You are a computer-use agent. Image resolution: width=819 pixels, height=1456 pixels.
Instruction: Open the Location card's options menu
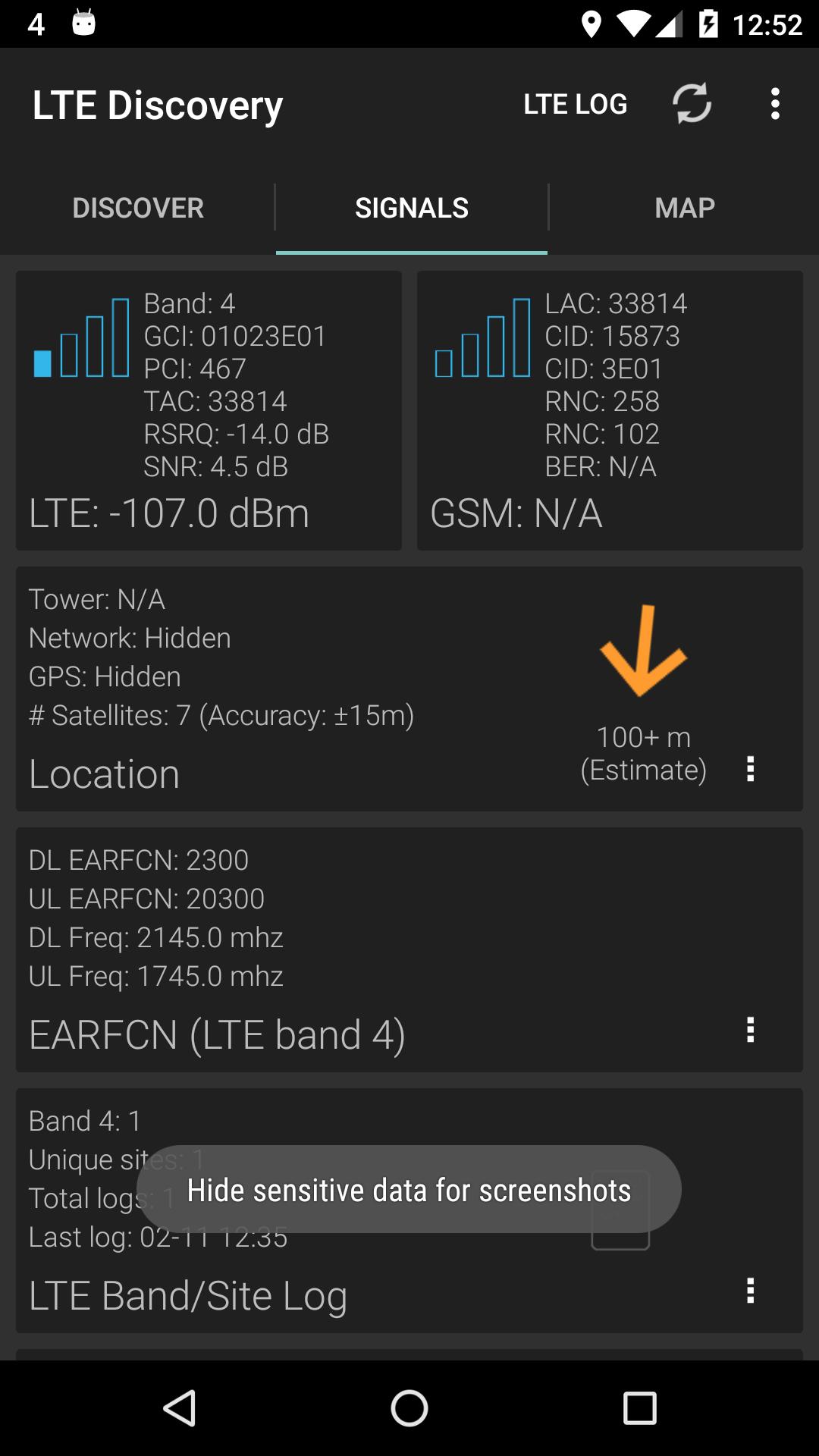click(750, 769)
